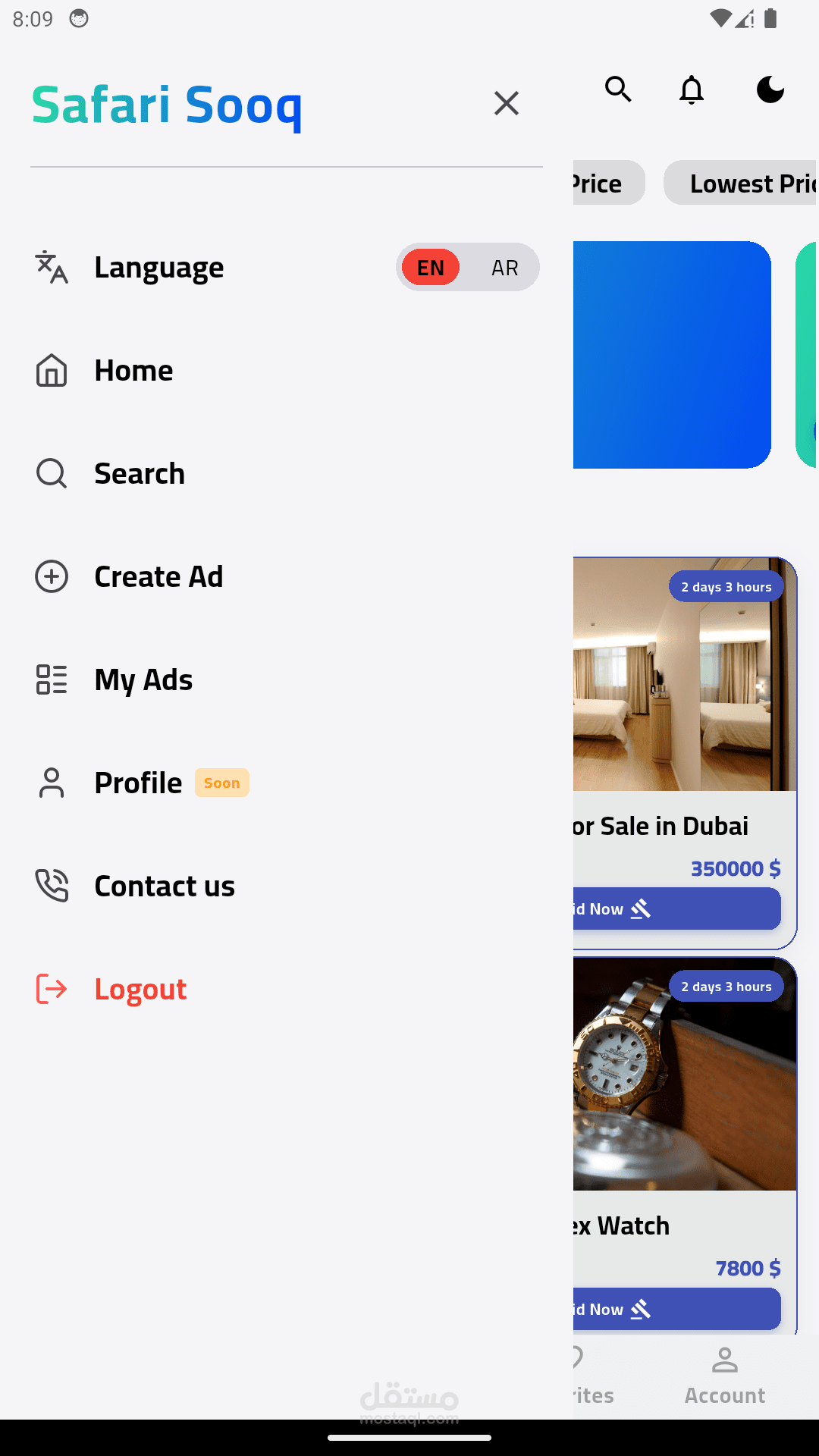Bid now on the Dubai listing
This screenshot has width=819, height=1456.
[x=675, y=908]
